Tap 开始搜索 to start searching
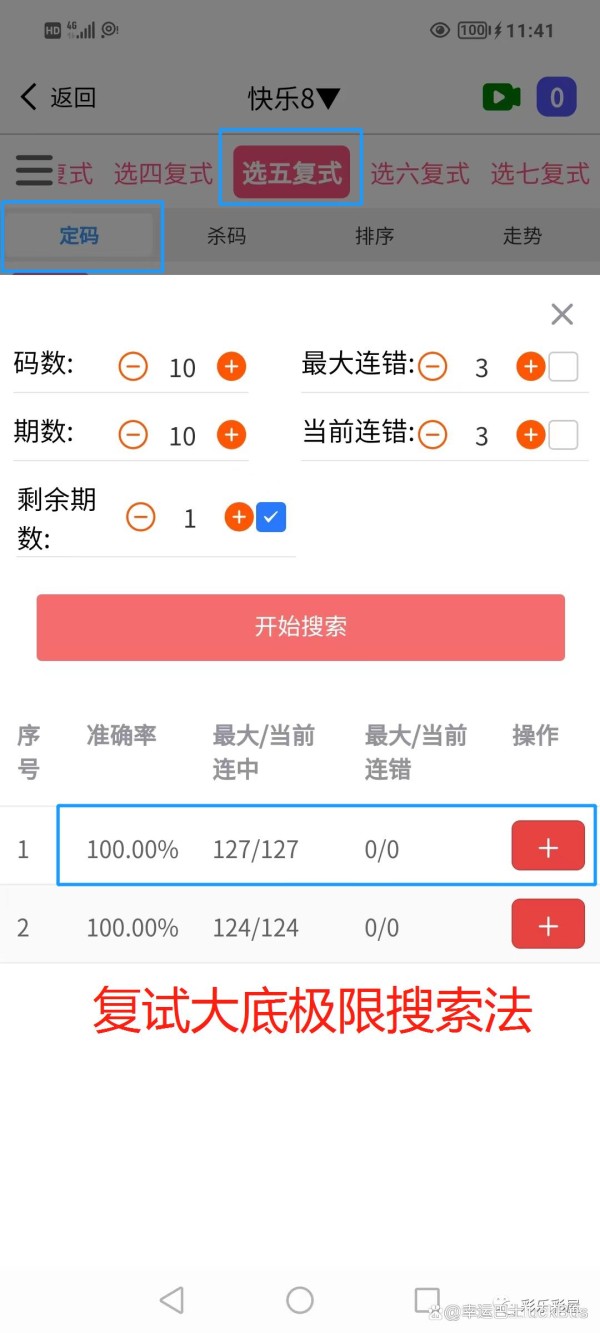This screenshot has height=1333, width=600. tap(300, 627)
